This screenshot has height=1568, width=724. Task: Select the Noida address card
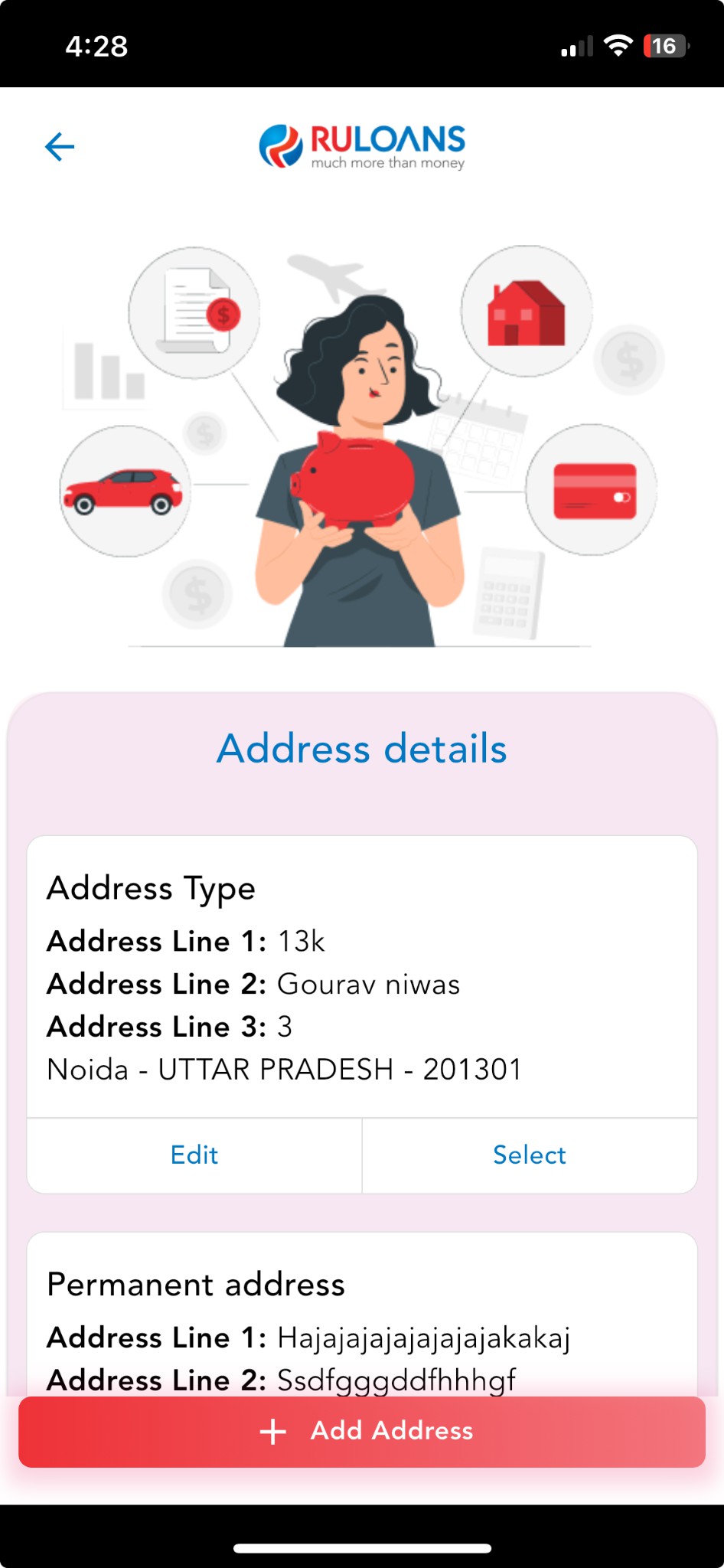click(x=529, y=1155)
